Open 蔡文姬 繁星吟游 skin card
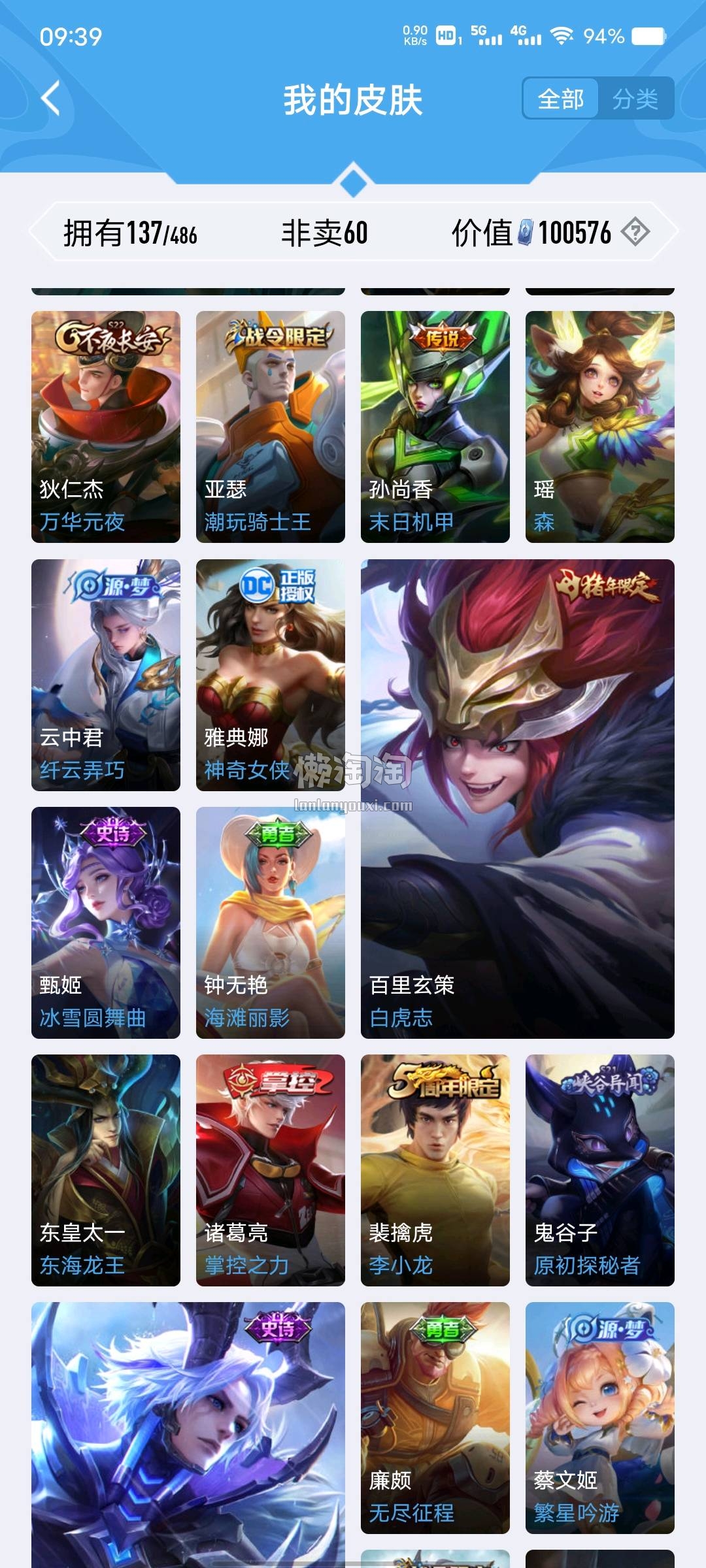Viewport: 706px width, 1568px height. tap(600, 1418)
